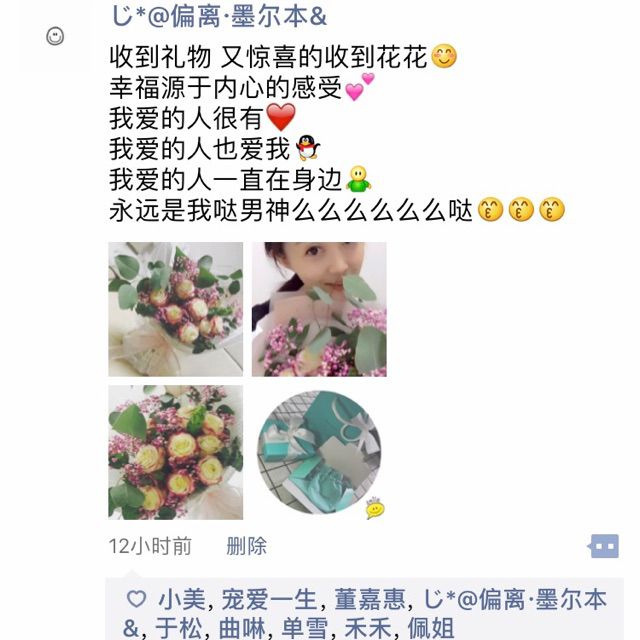Open the poster's avatar
640x640 pixels.
[55, 37]
